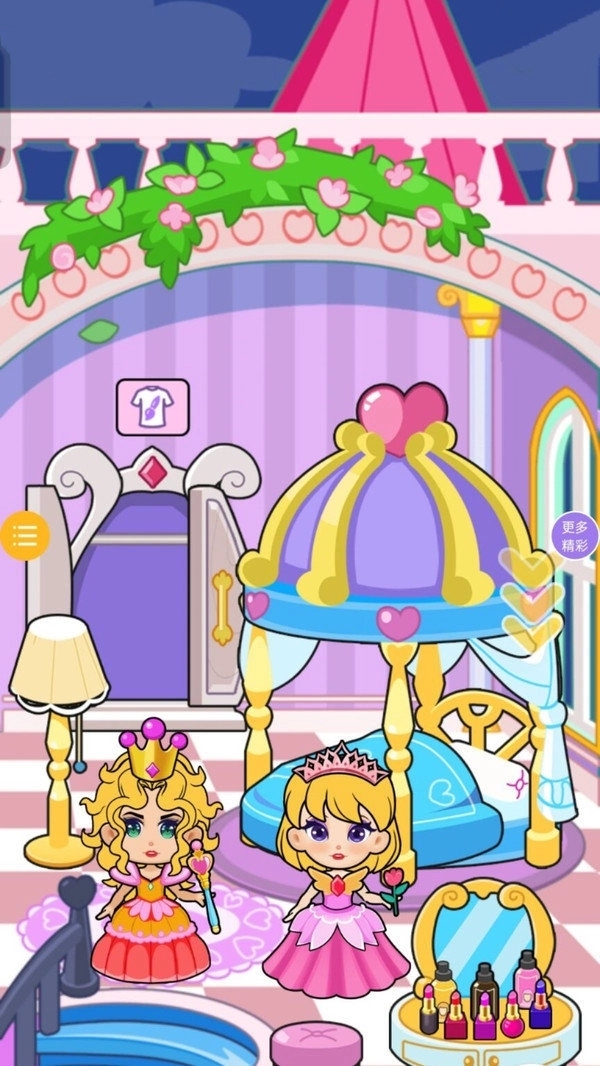Open the clothing design shirt icon
600x1066 pixels.
153,407
